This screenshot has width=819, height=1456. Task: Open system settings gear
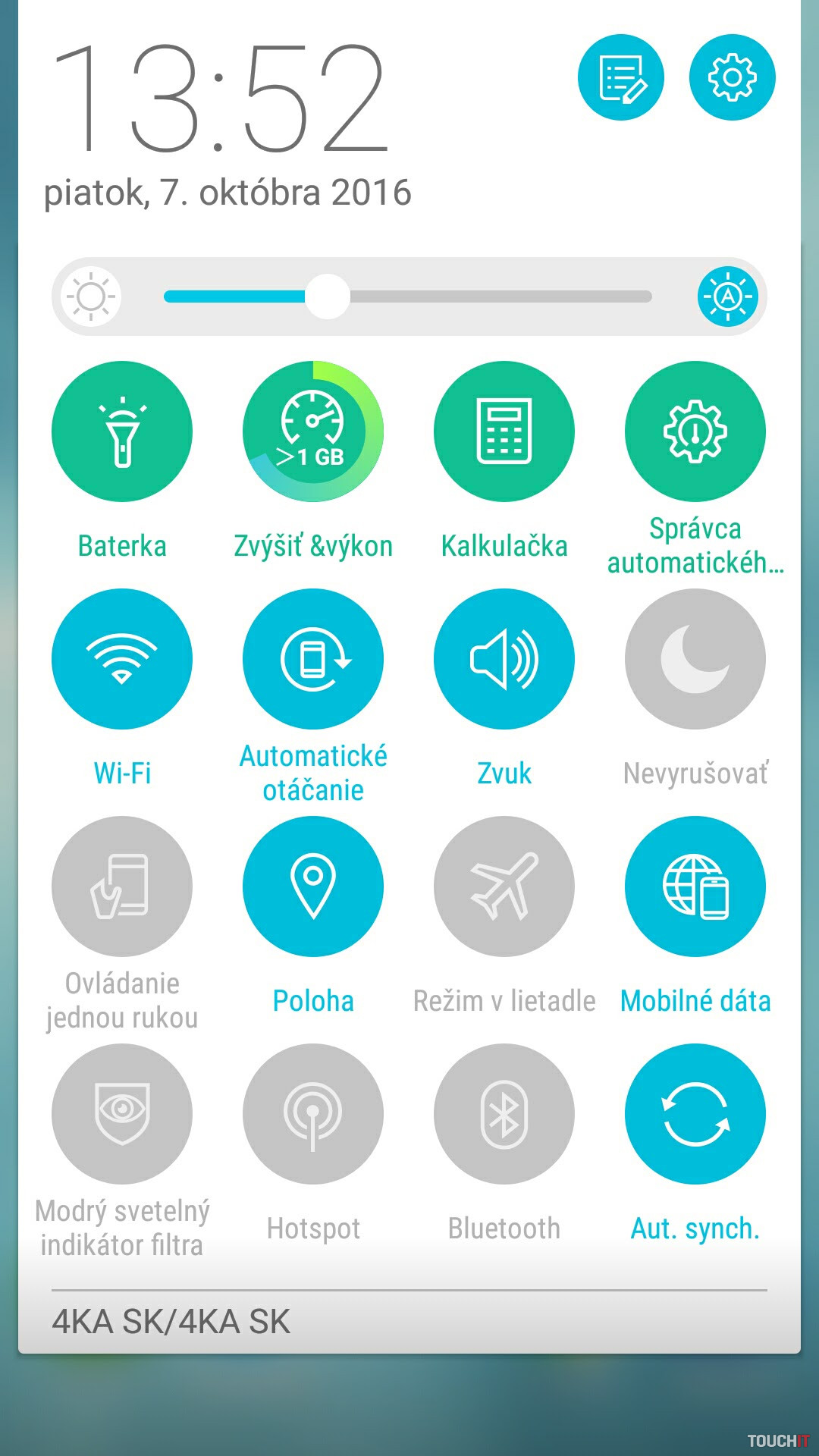(x=732, y=77)
